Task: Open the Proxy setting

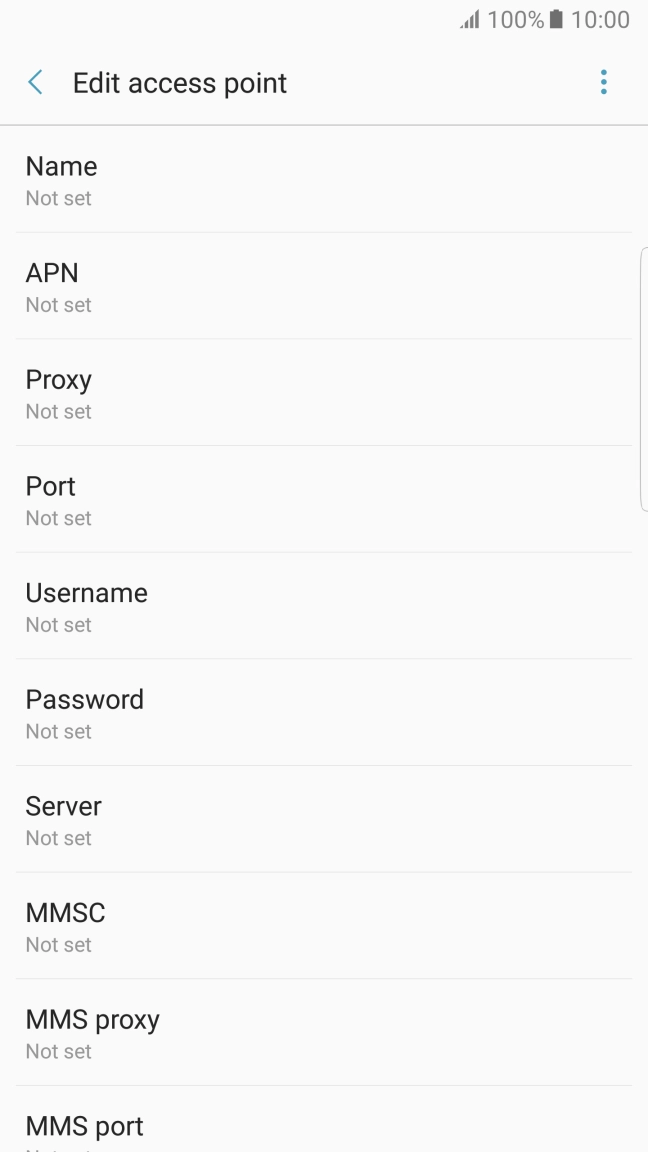Action: coord(324,393)
